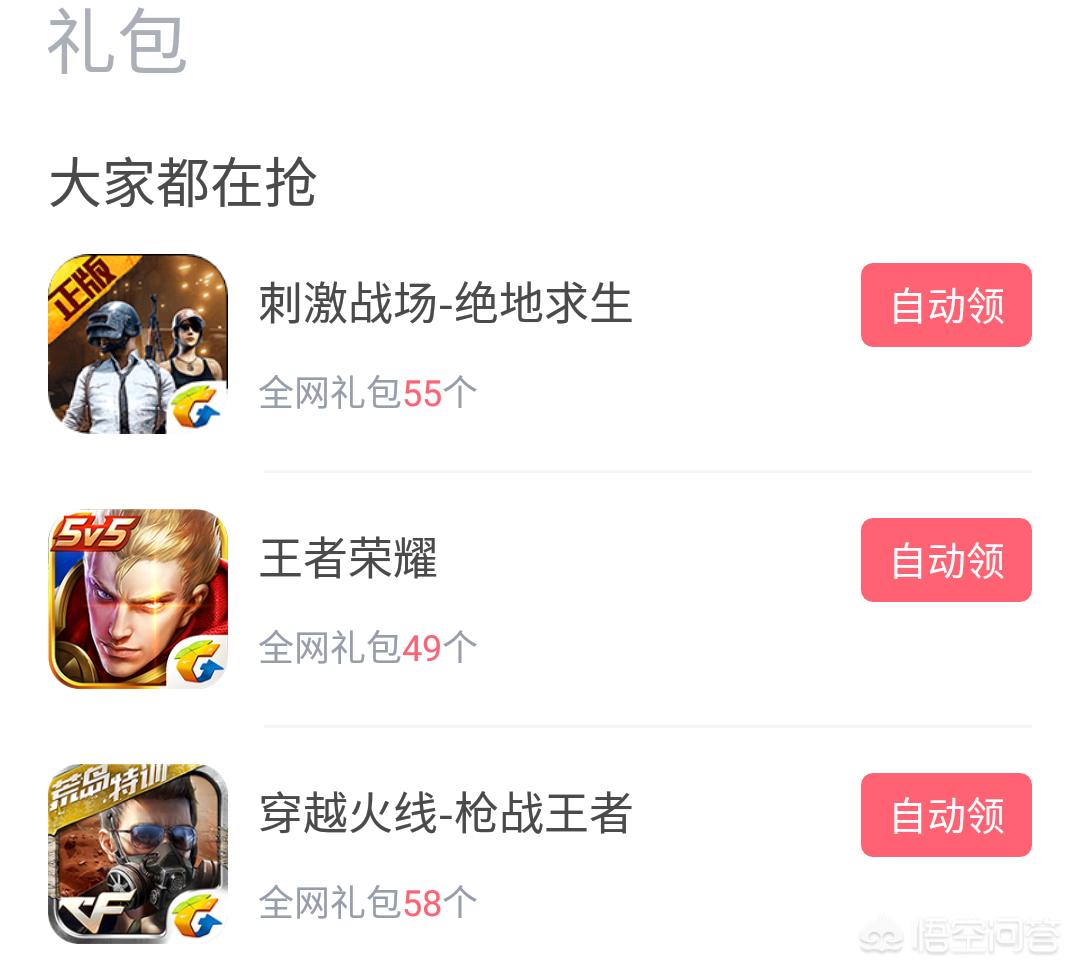
Task: Tap 自动领 for 穿越火线-枪战王者
Action: click(945, 815)
